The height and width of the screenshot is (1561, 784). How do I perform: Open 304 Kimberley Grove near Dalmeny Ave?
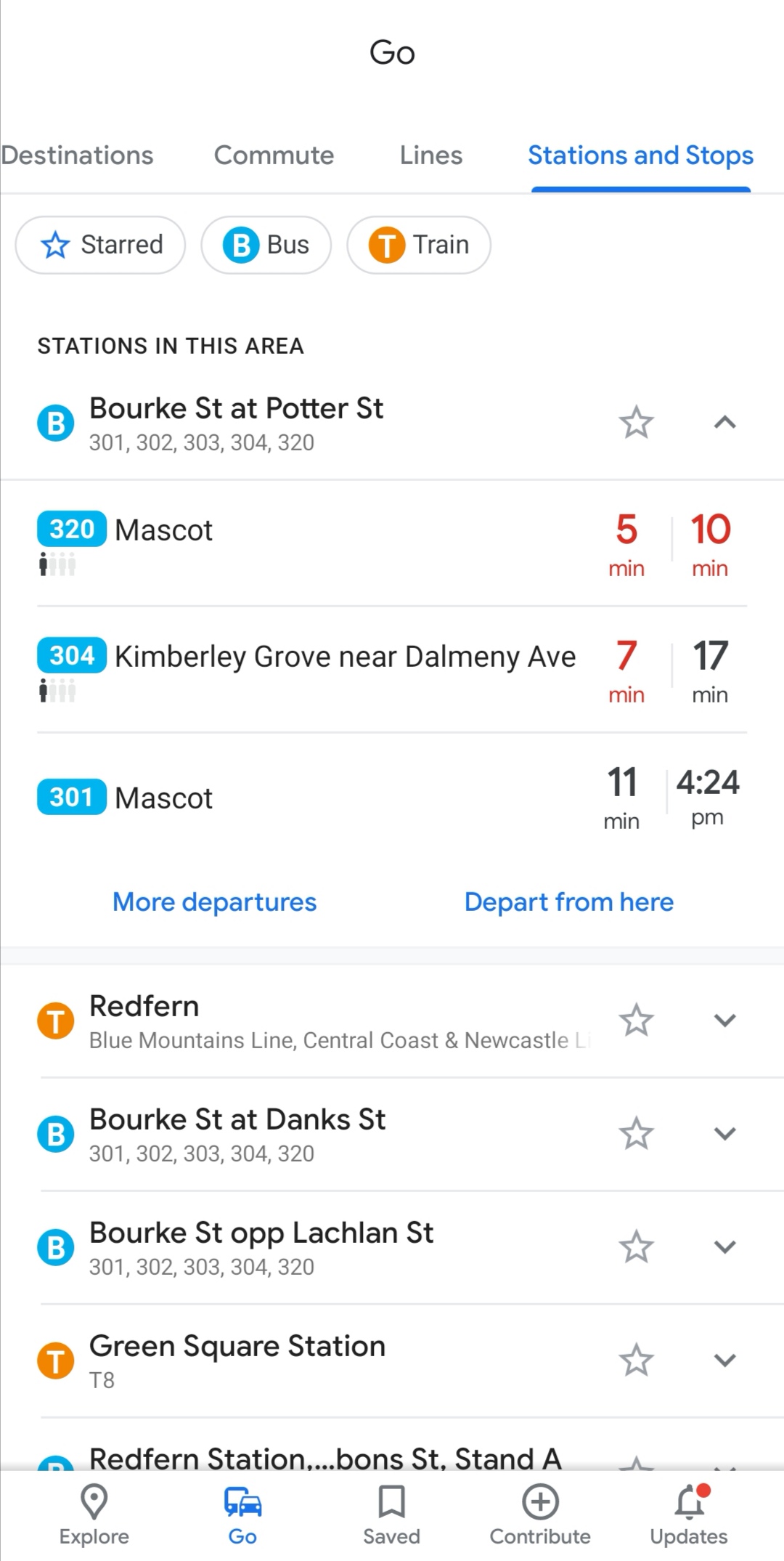coord(392,670)
